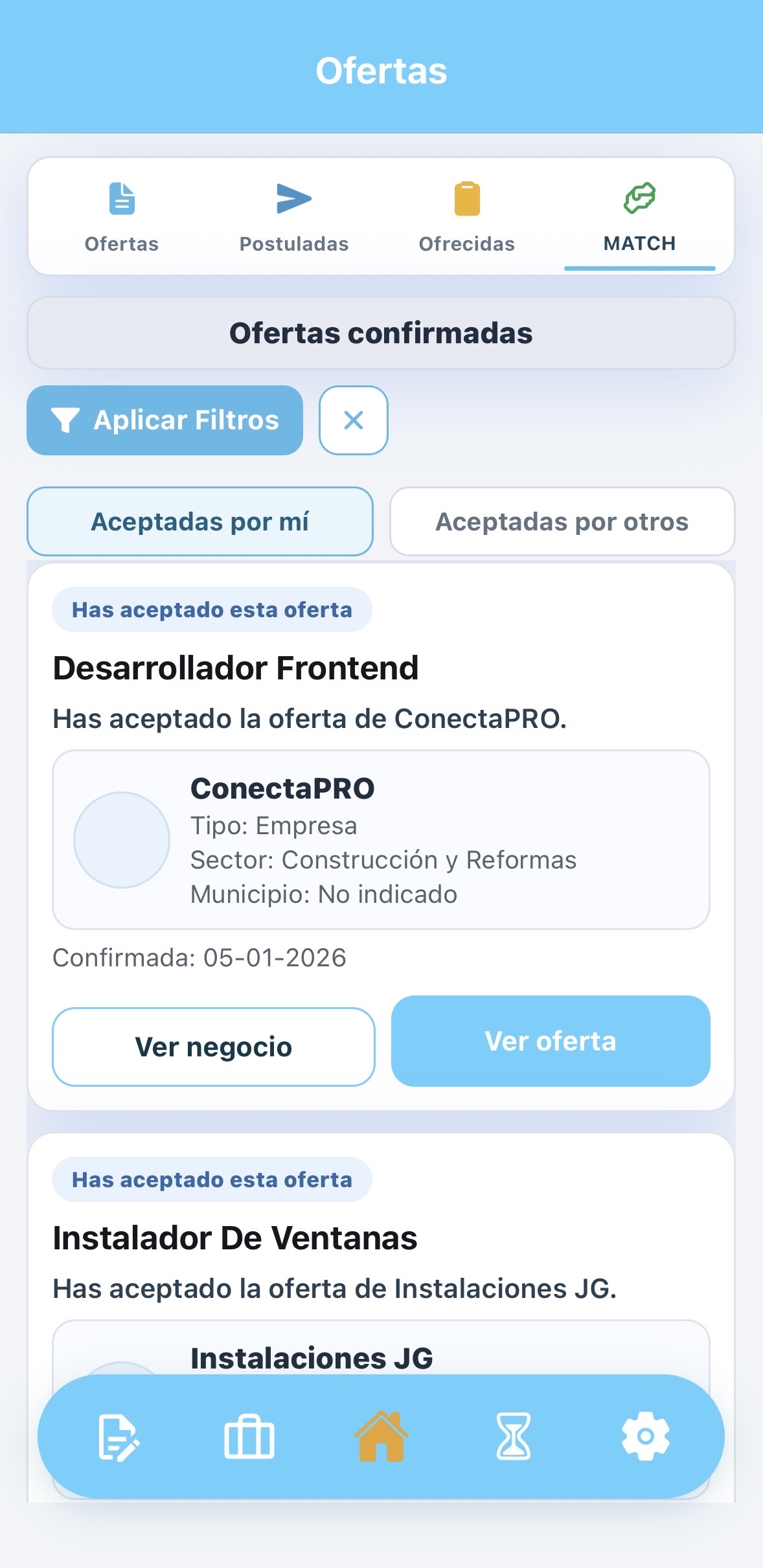Clear filters with the X button

pos(354,420)
